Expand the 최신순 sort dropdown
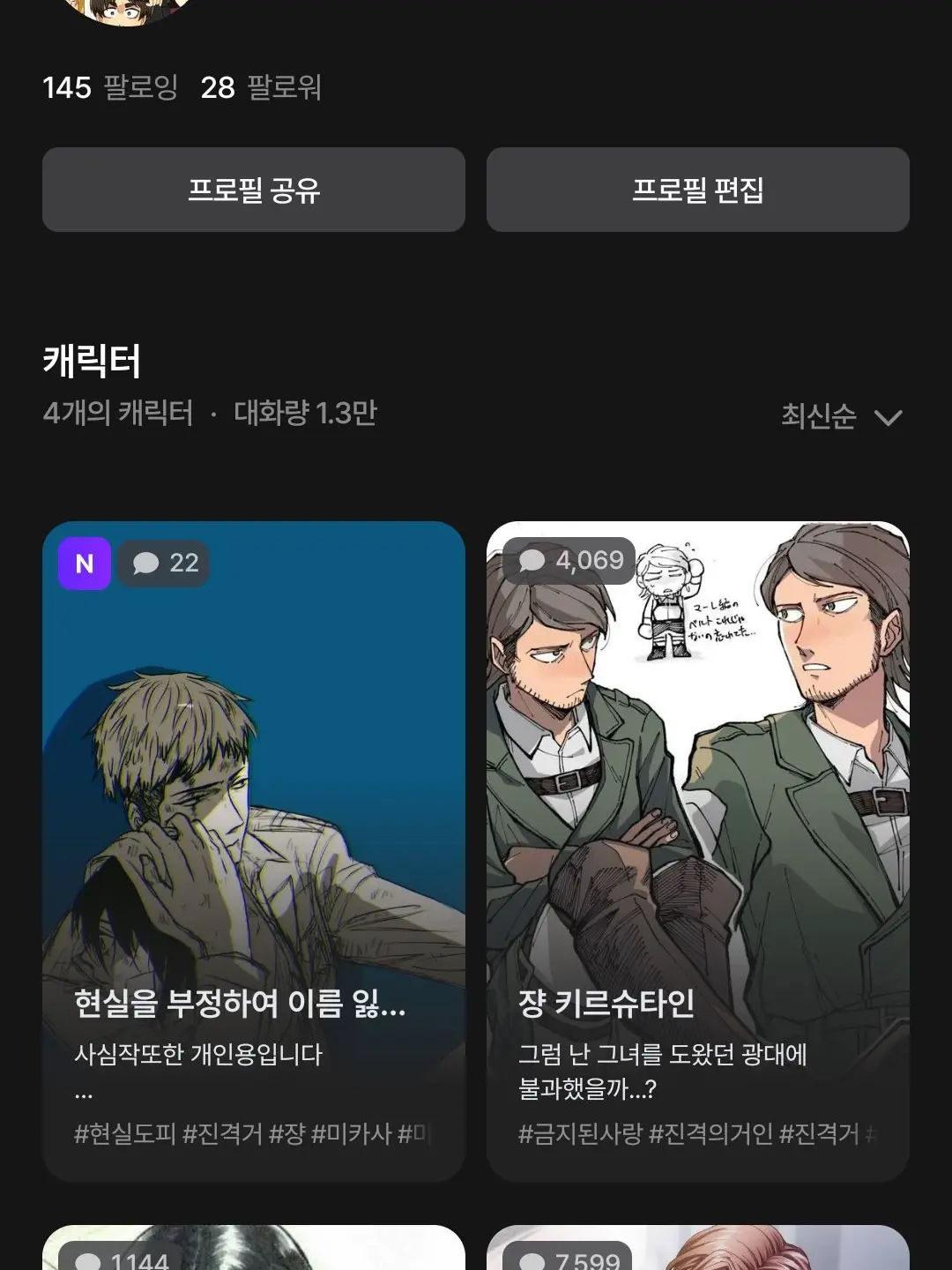Screen dimensions: 952x1270 pos(841,416)
